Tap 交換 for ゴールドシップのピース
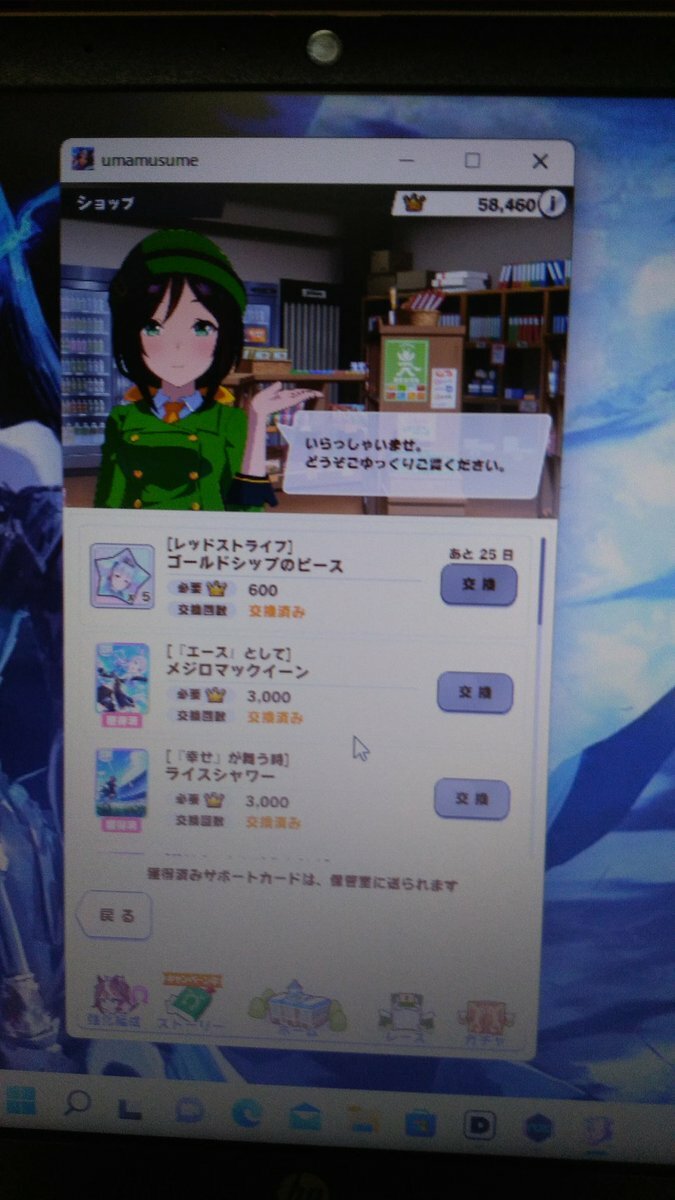The image size is (675, 1200). pos(479,585)
